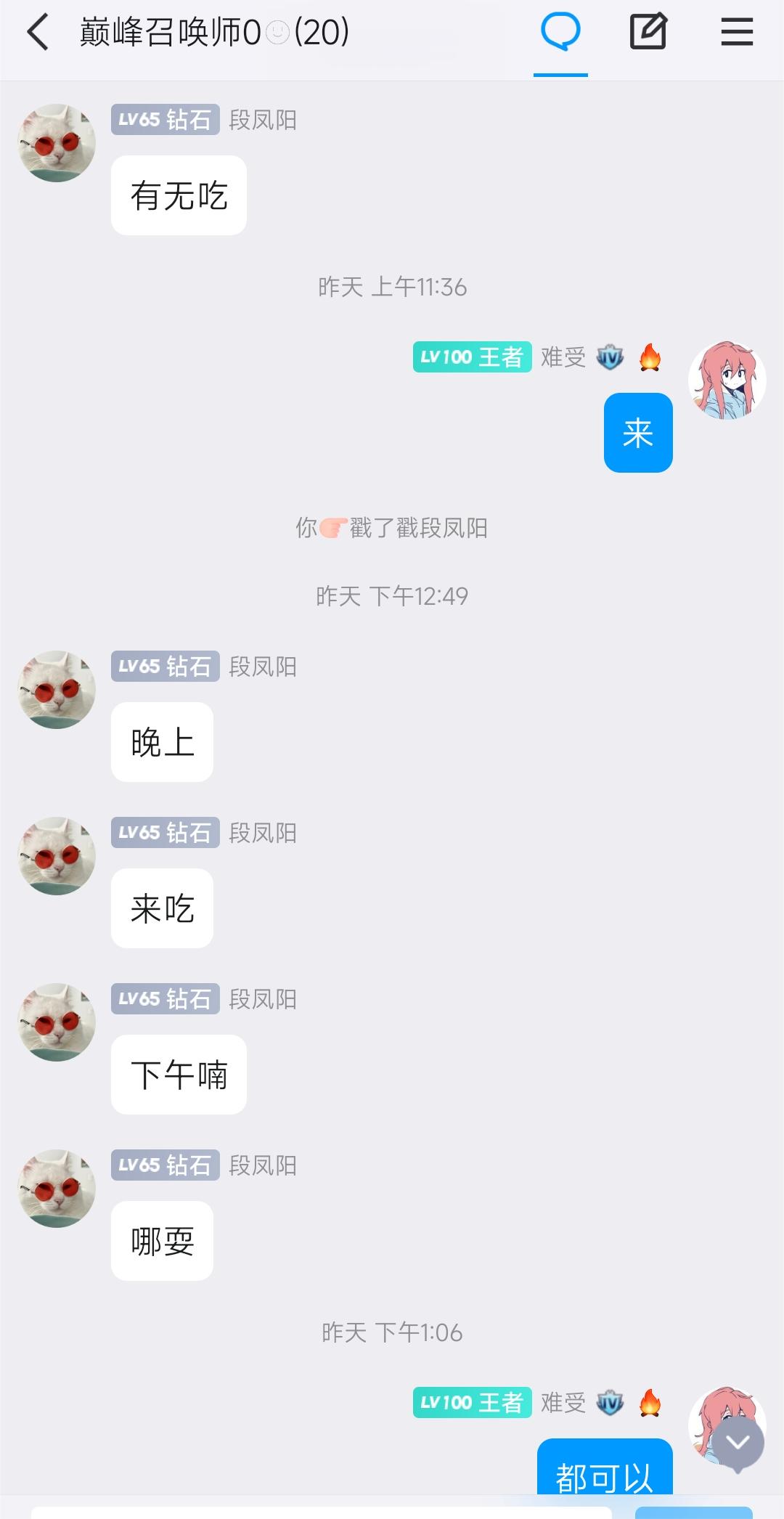Open my avatar beside the 来 message

coord(727,380)
